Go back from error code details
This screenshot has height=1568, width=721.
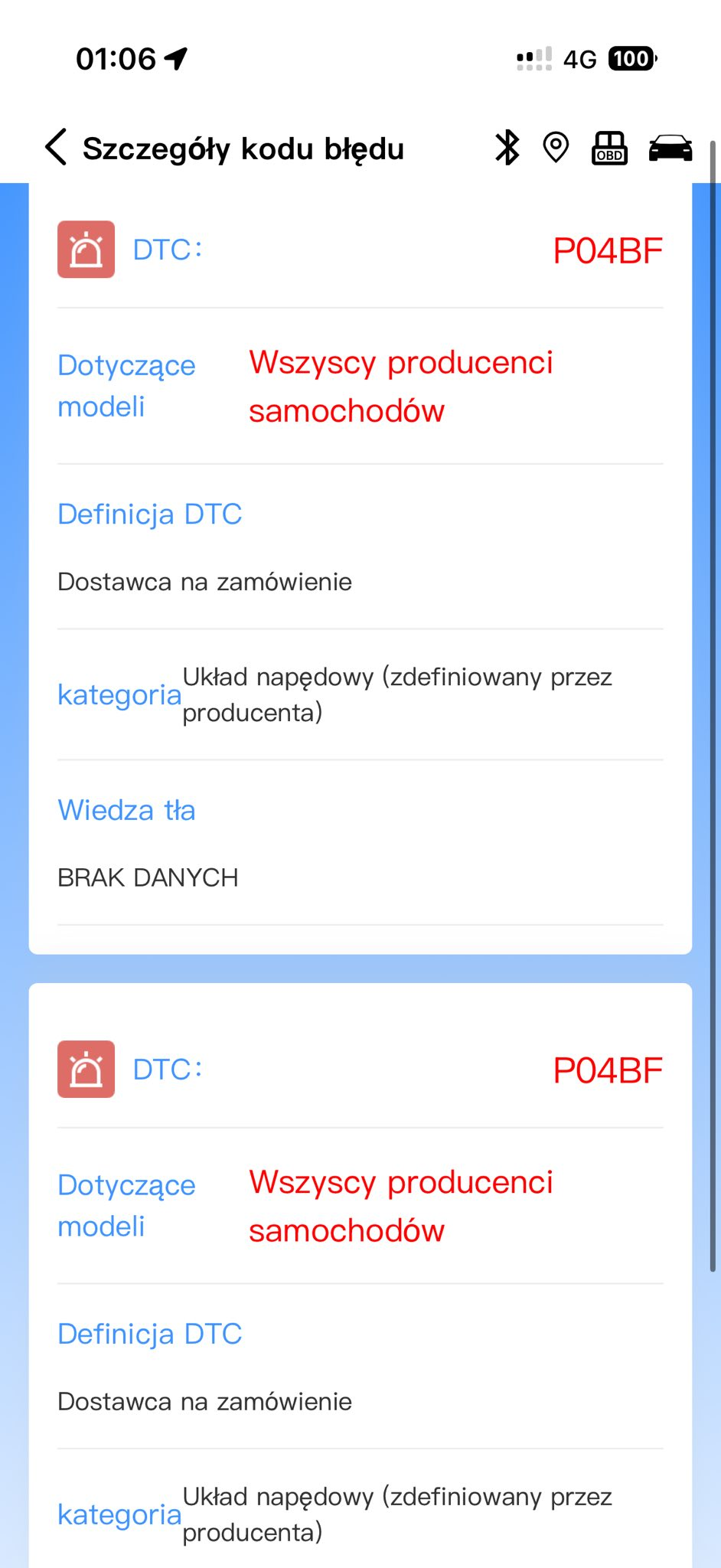[x=56, y=147]
